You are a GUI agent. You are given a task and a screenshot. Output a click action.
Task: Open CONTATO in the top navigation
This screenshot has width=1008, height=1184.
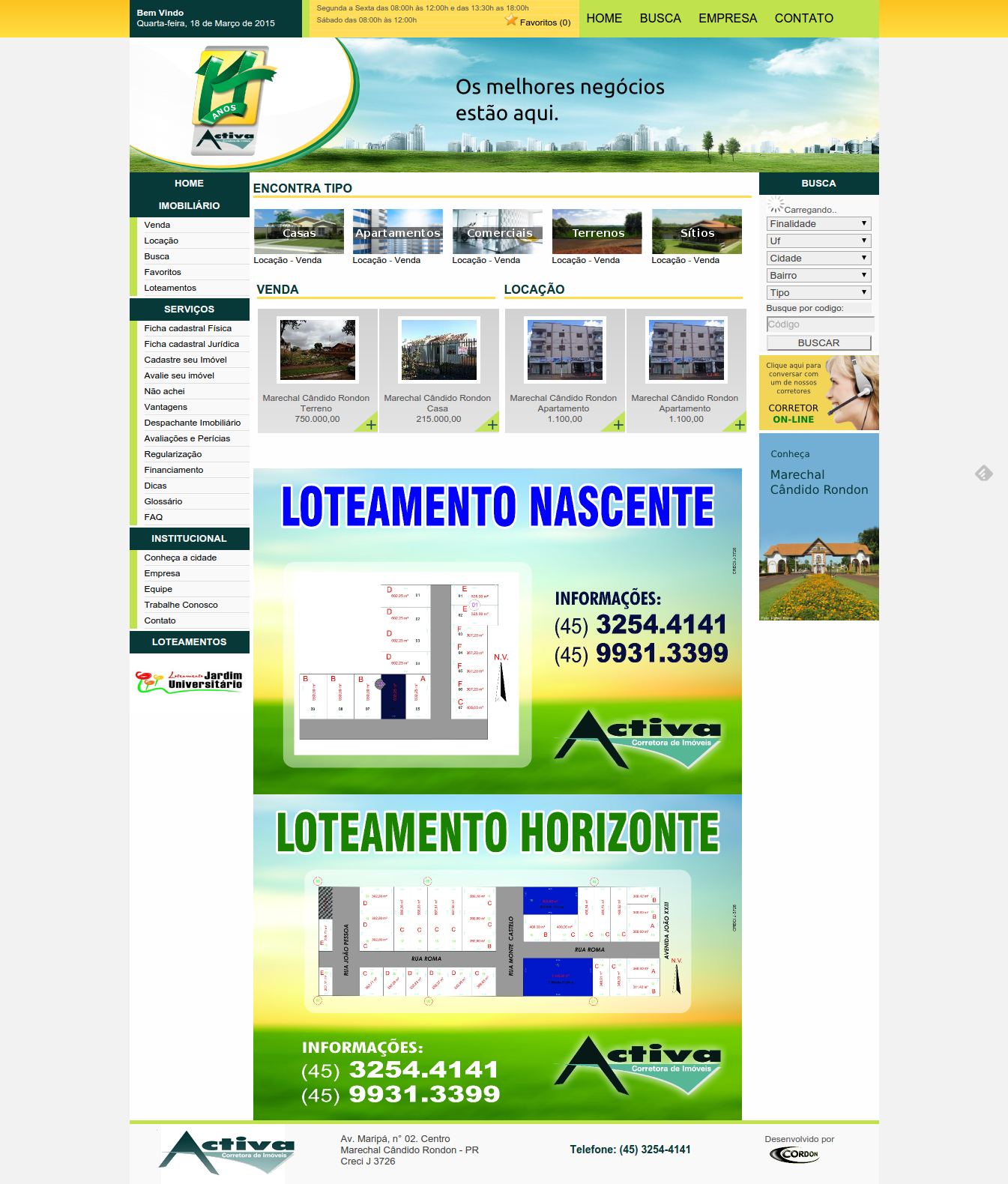[803, 18]
